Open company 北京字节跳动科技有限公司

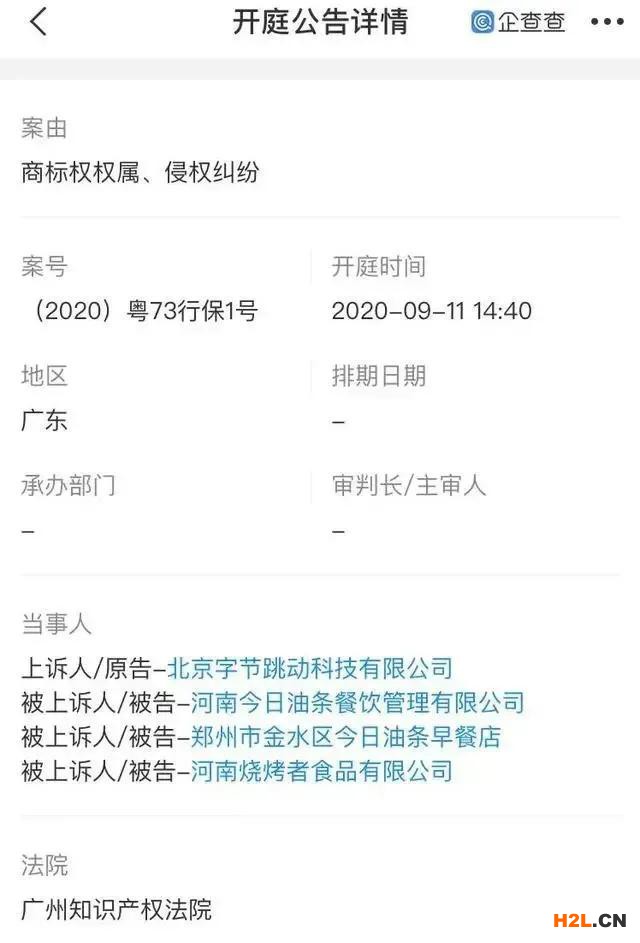pos(309,668)
